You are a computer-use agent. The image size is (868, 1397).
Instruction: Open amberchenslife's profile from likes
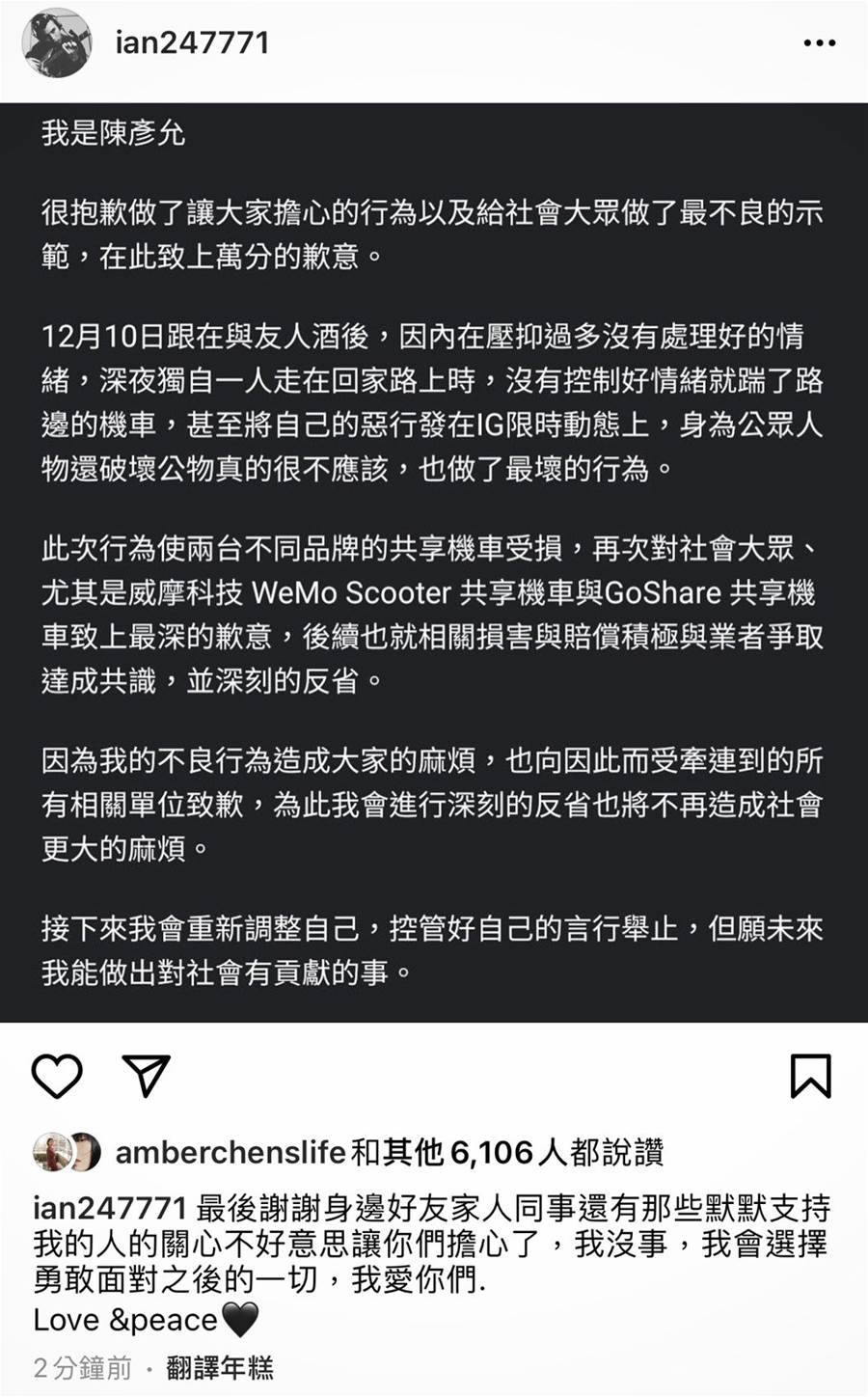coord(230,1152)
